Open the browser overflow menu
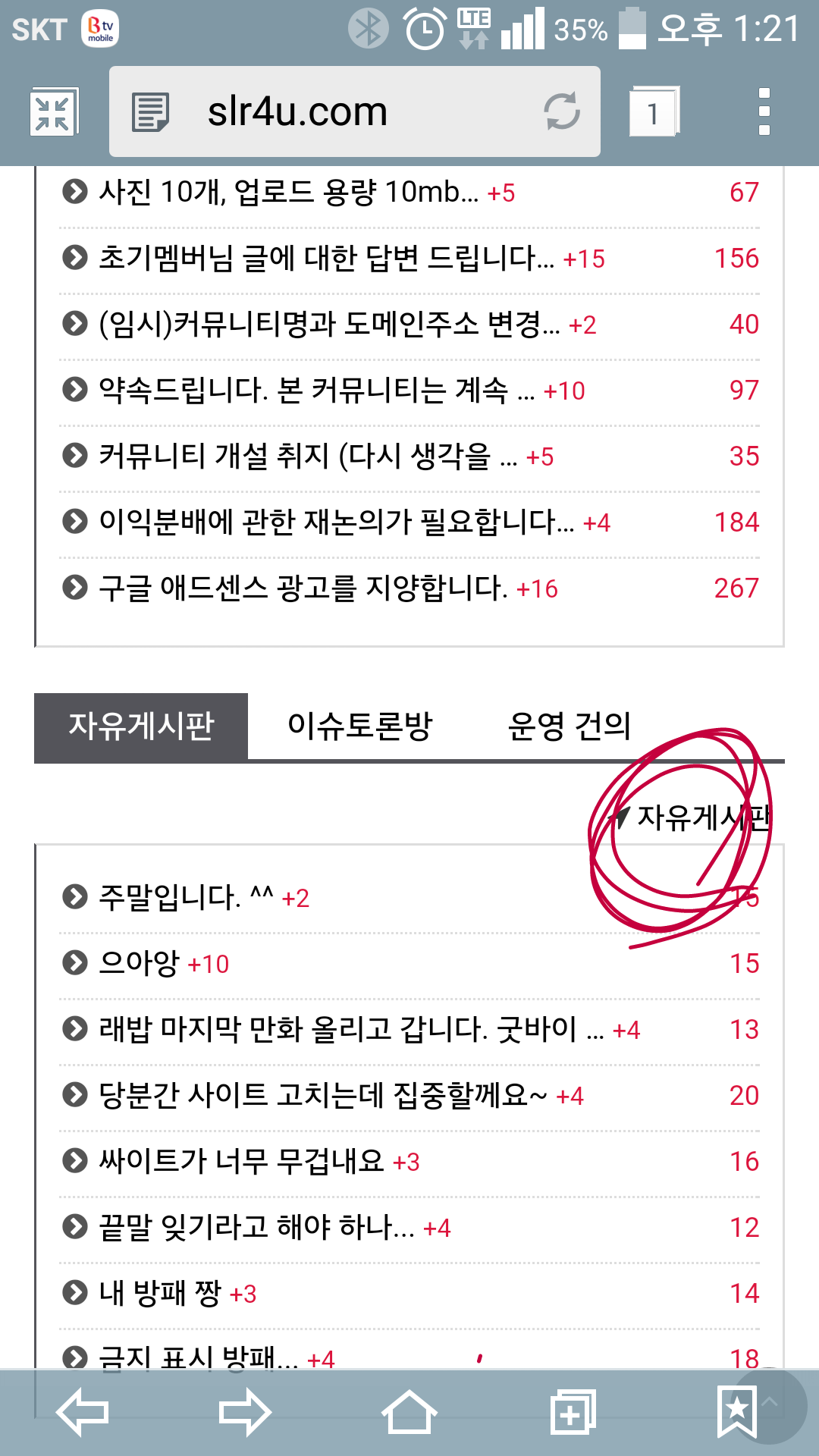This screenshot has width=819, height=1456. tap(764, 112)
